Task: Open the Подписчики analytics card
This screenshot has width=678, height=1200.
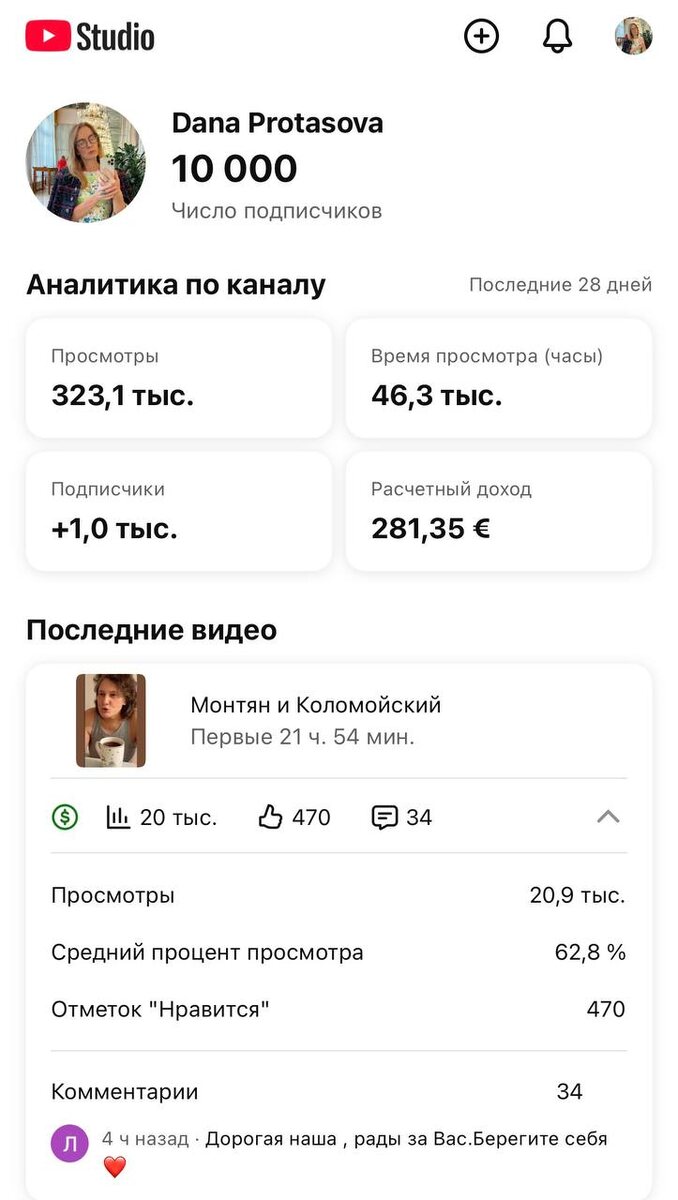Action: click(178, 511)
